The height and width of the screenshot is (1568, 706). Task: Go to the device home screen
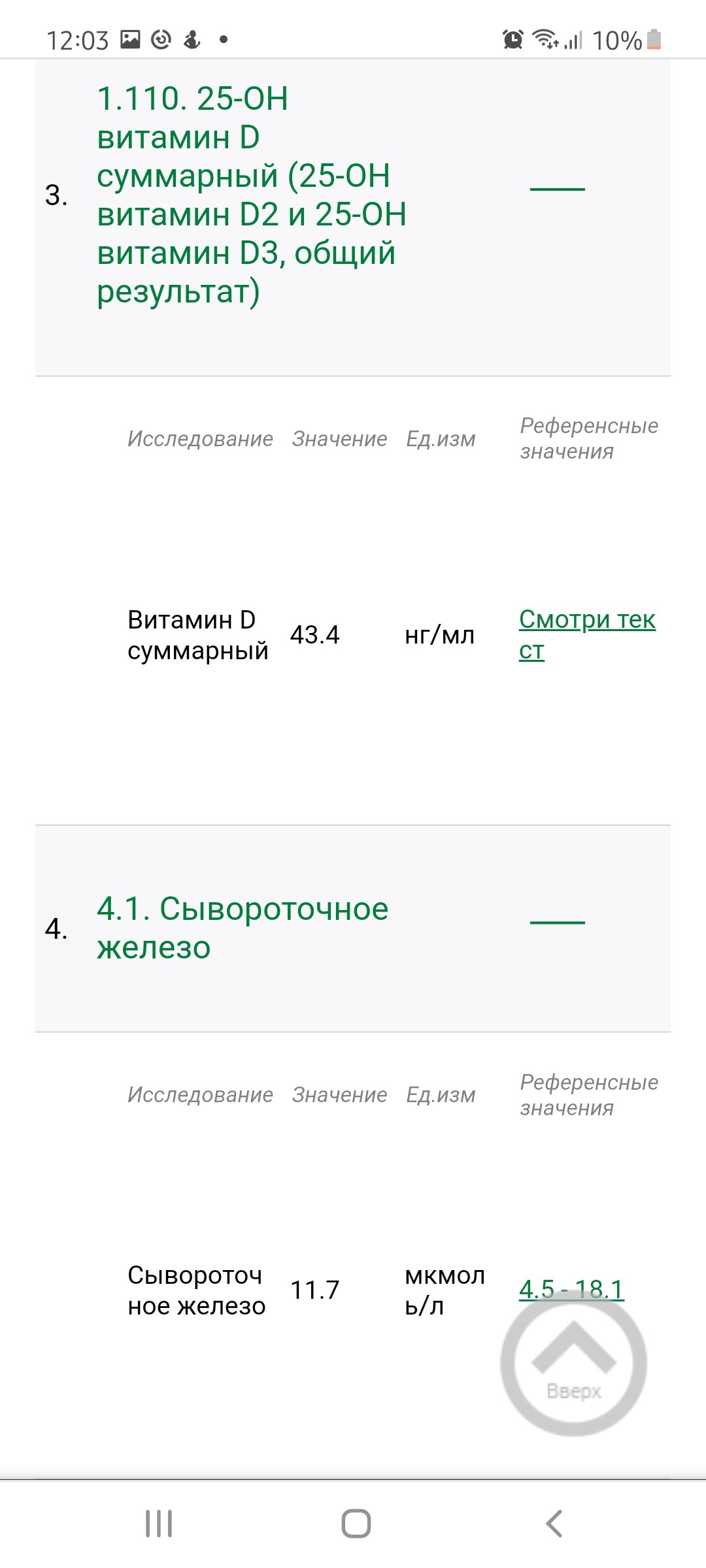(356, 1524)
